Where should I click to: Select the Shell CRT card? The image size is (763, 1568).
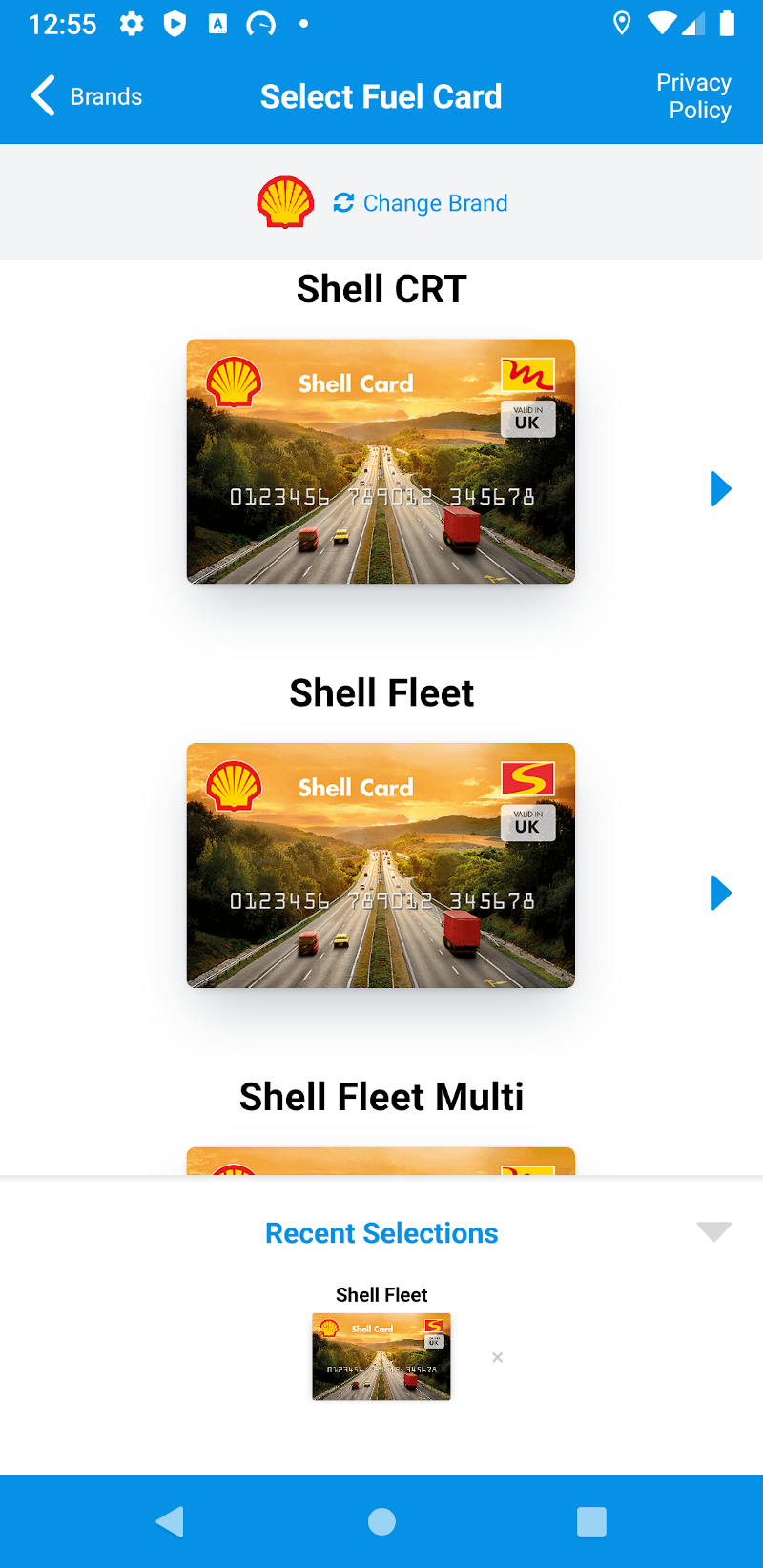tap(381, 461)
